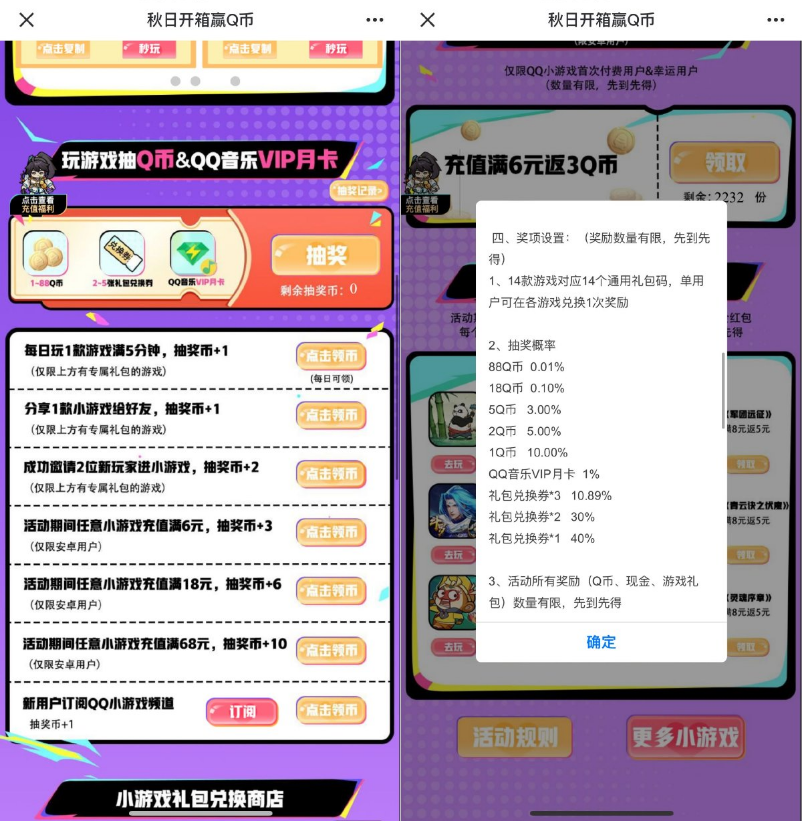Tap 抽奖 to draw a prize
This screenshot has width=803, height=821.
click(x=325, y=256)
